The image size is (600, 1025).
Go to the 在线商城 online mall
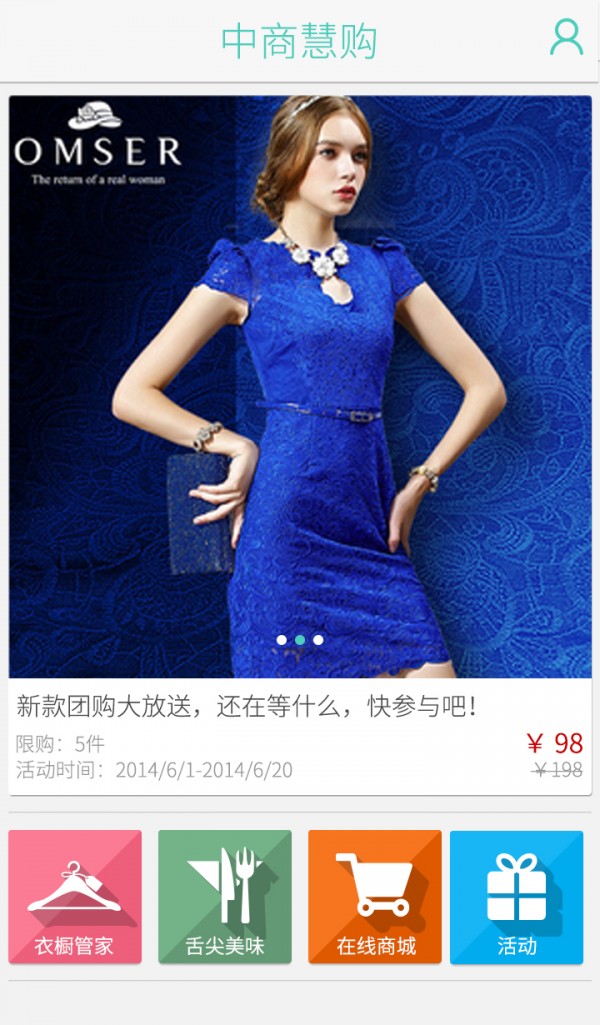375,897
